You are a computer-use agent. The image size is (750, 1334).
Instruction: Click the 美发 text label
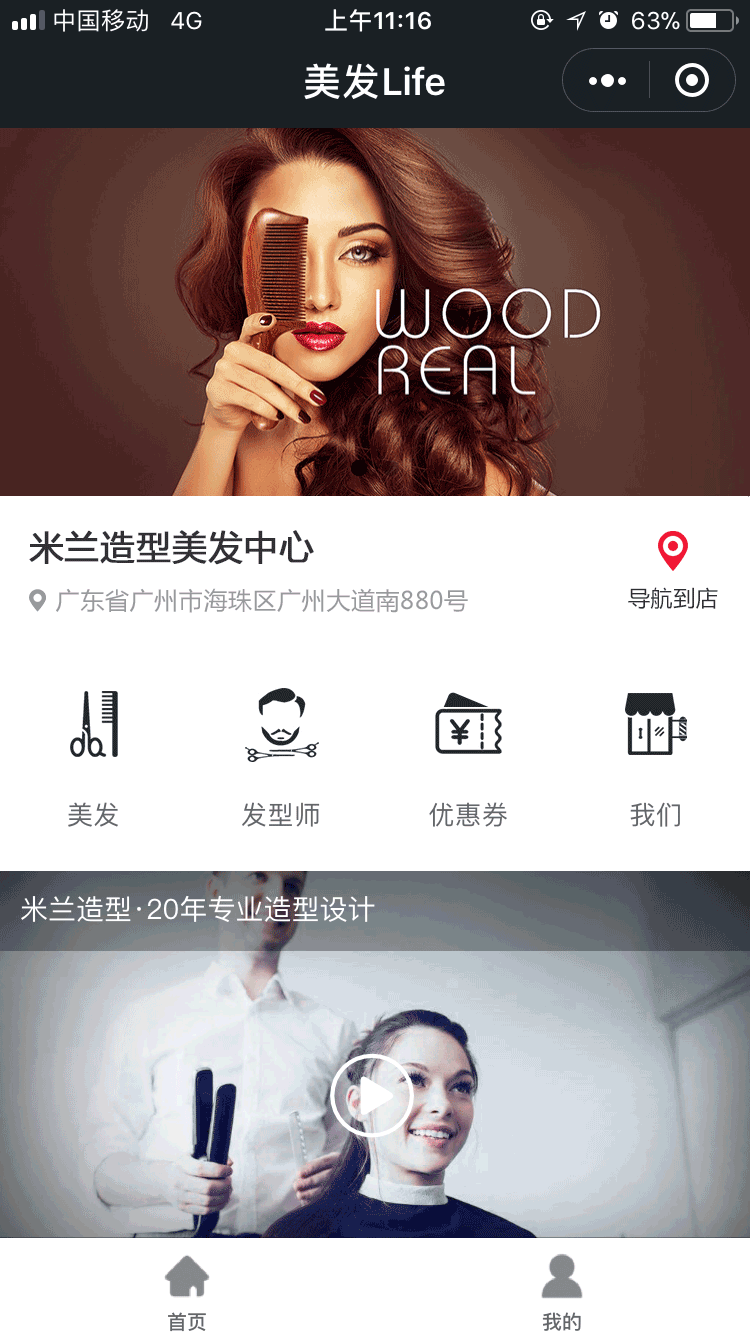95,815
